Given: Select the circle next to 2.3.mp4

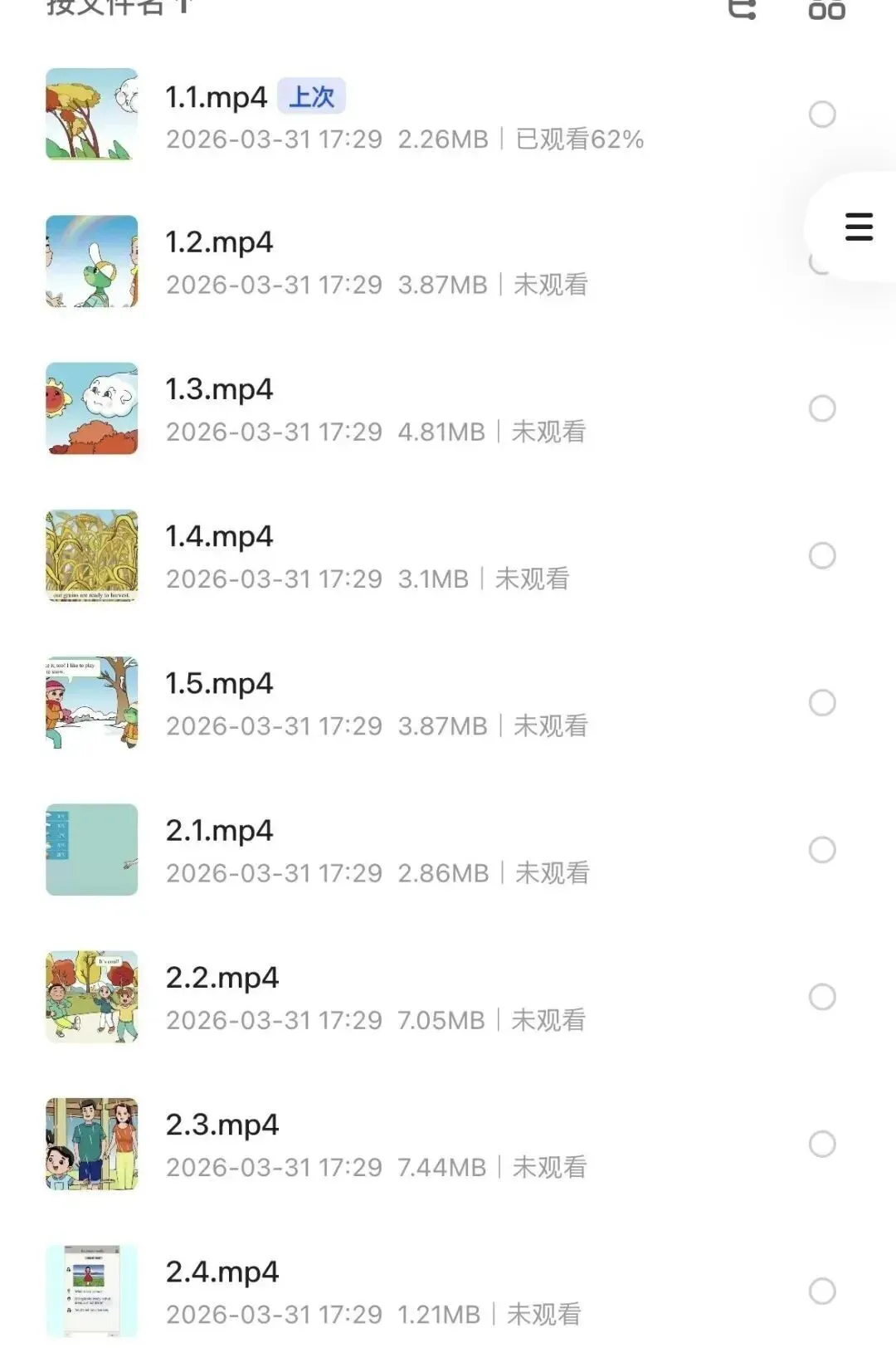Looking at the screenshot, I should [821, 1144].
